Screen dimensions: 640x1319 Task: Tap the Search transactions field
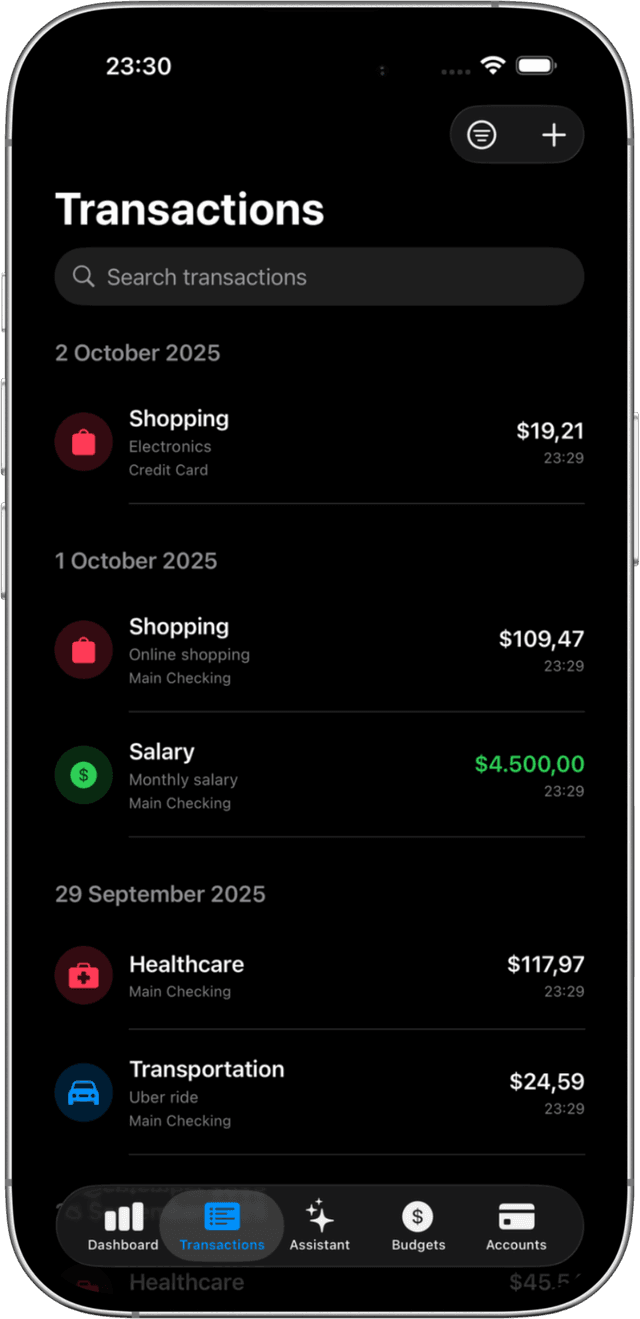[x=319, y=277]
